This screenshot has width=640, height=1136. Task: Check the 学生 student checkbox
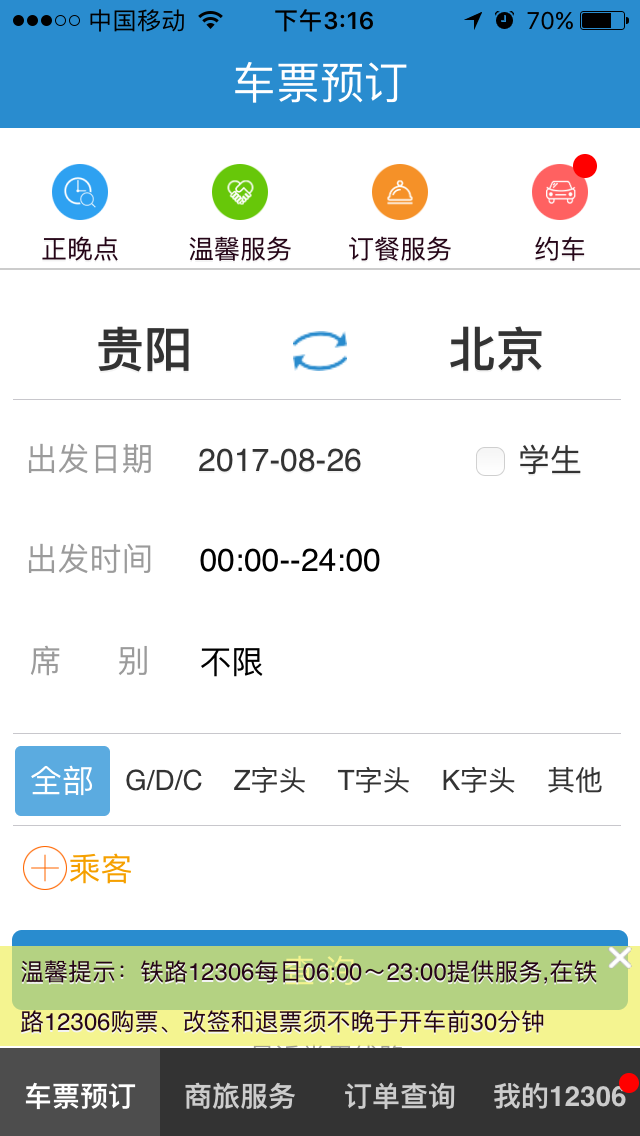pos(491,462)
